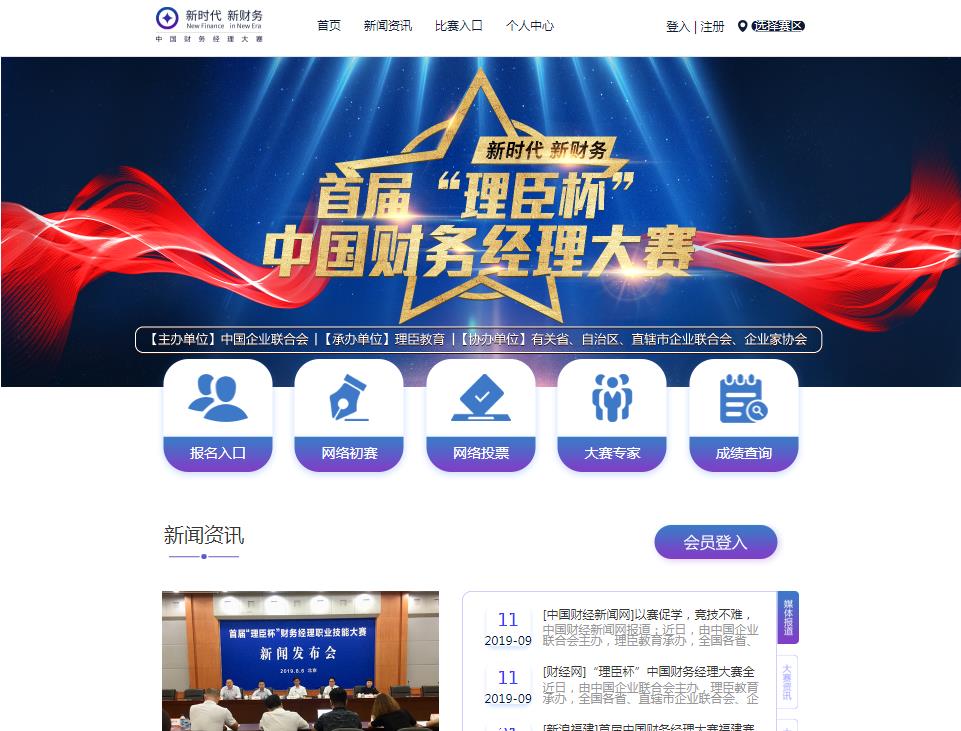Open the 成绩查询 card
Screen dimensions: 961x731
click(743, 415)
